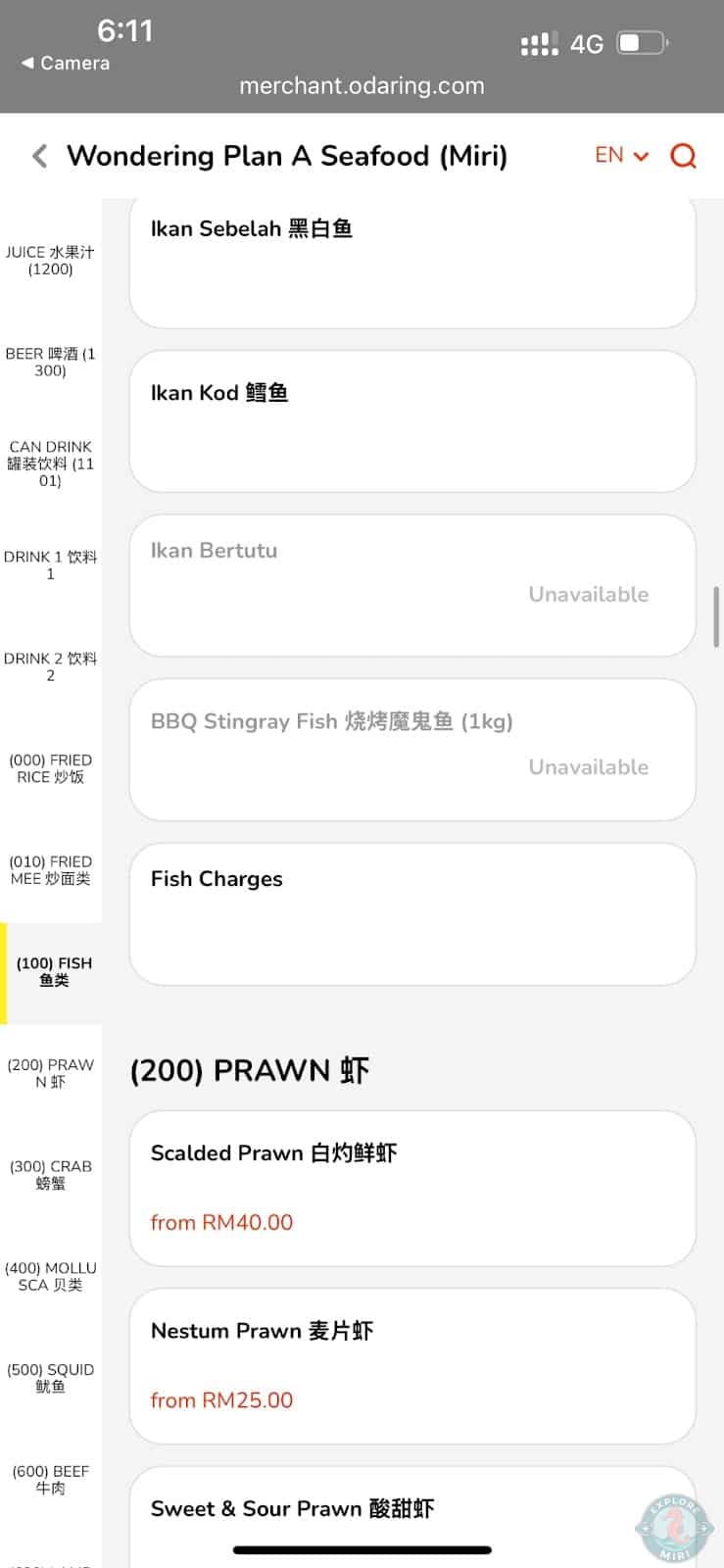Select the (300) CRAB 螃蟹 category
724x1568 pixels.
pyautogui.click(x=50, y=1174)
